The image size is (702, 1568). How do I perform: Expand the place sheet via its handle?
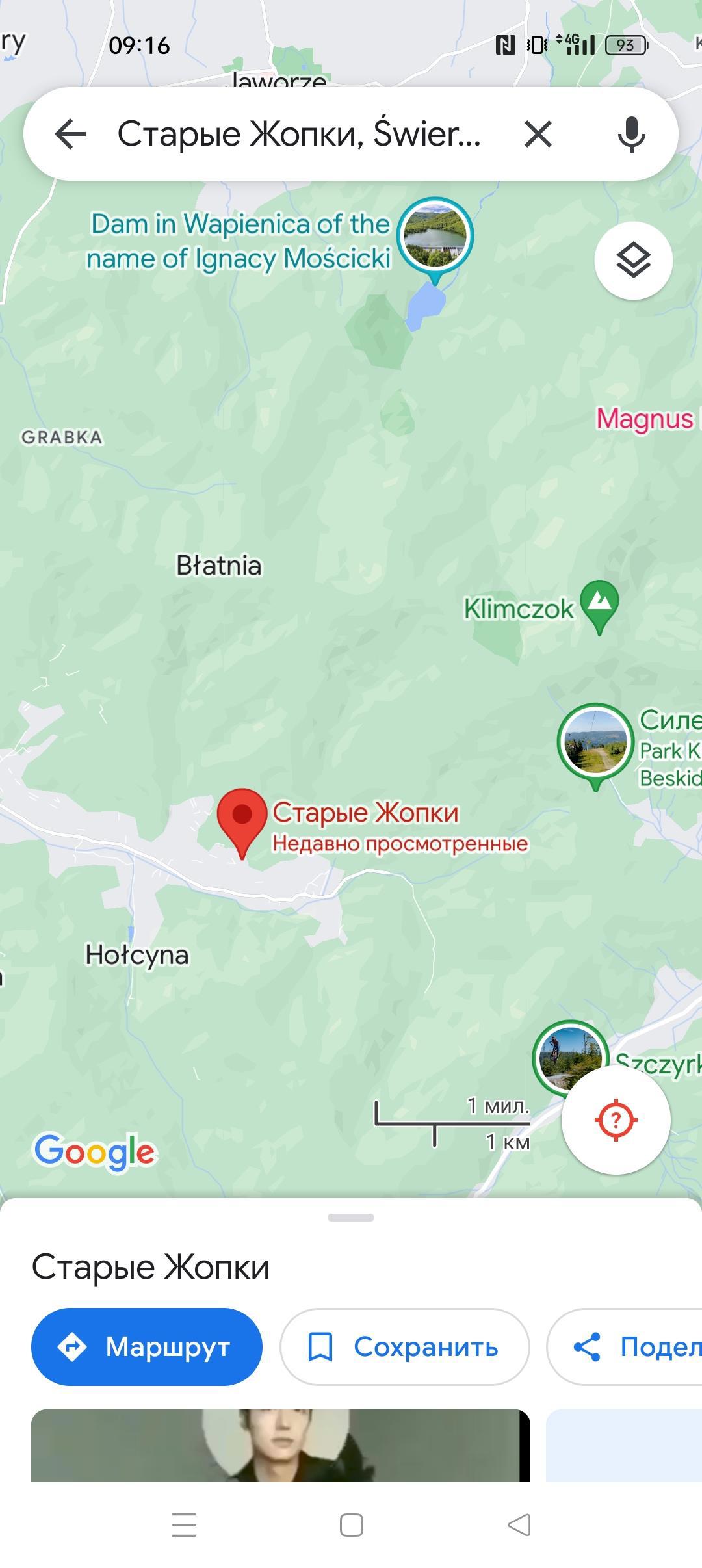pyautogui.click(x=351, y=1217)
